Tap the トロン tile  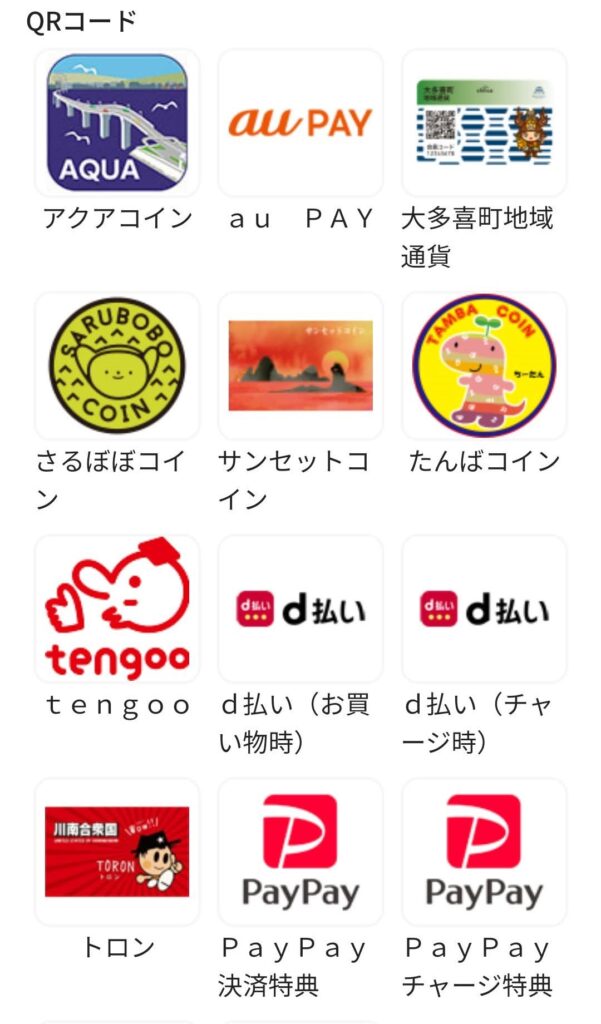[117, 852]
